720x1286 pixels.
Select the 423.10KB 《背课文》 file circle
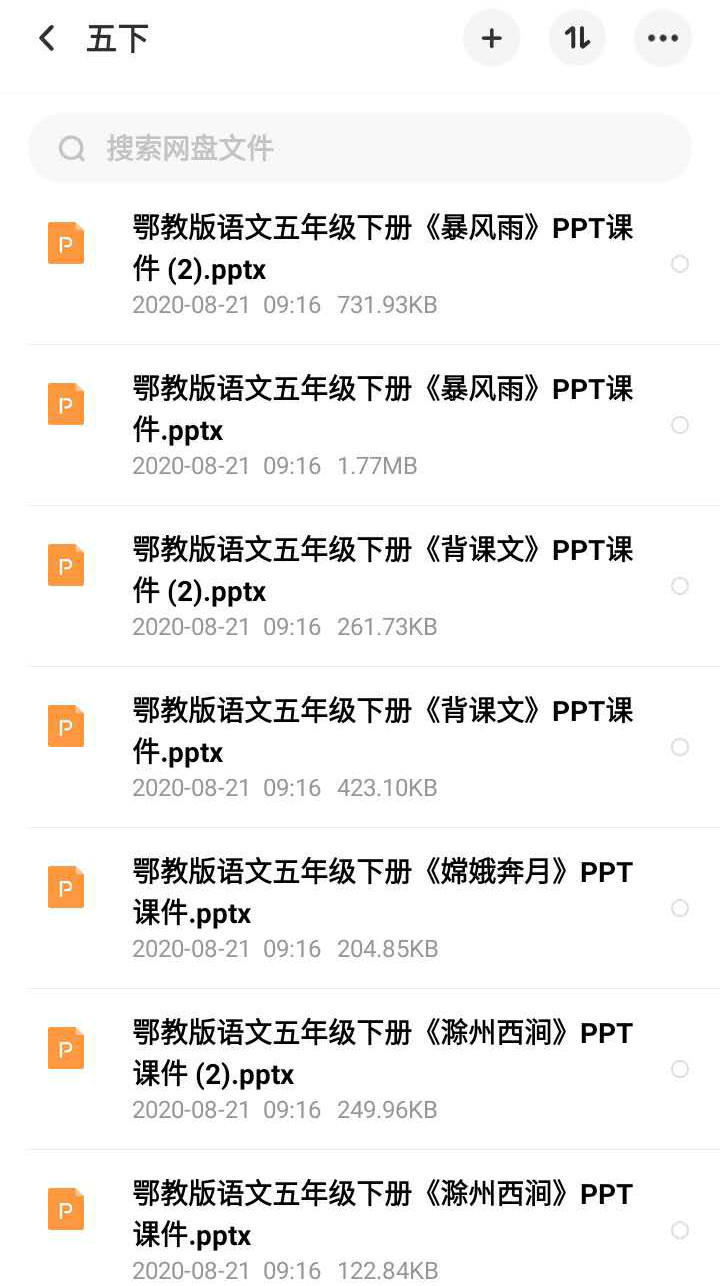[x=680, y=747]
